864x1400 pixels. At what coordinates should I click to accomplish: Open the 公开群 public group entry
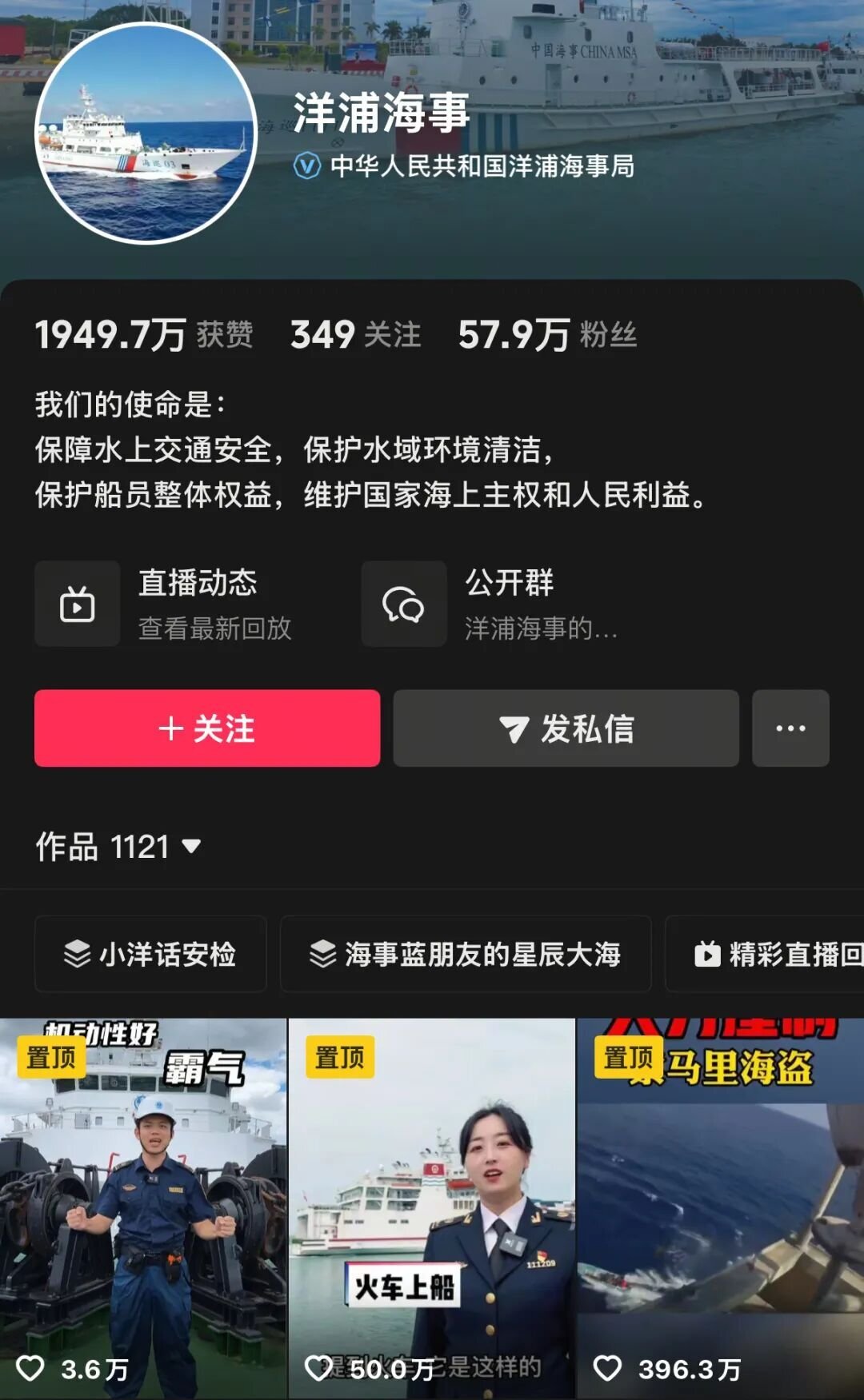[x=491, y=604]
